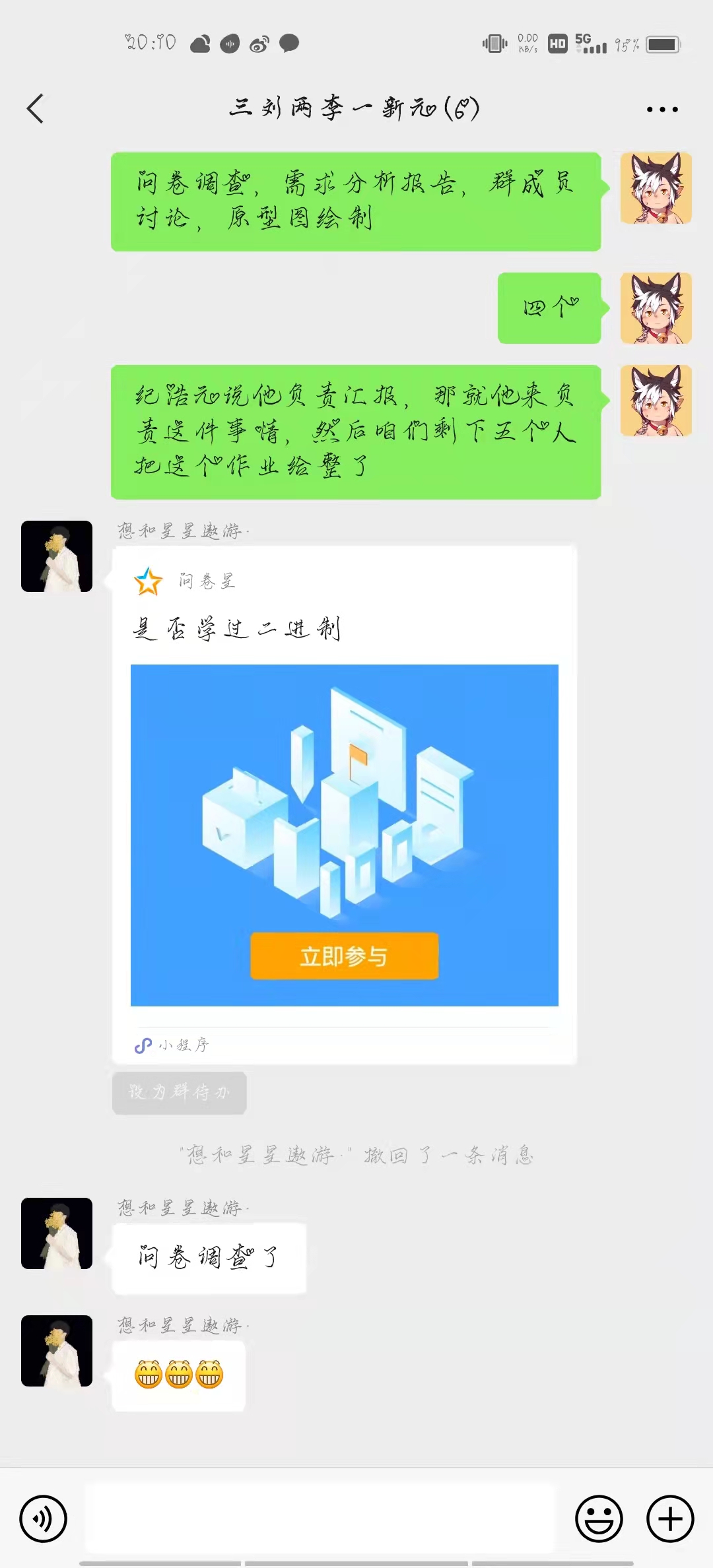Screen dimensions: 713x1568
Task: Open the plus attachments menu
Action: coord(669,1519)
